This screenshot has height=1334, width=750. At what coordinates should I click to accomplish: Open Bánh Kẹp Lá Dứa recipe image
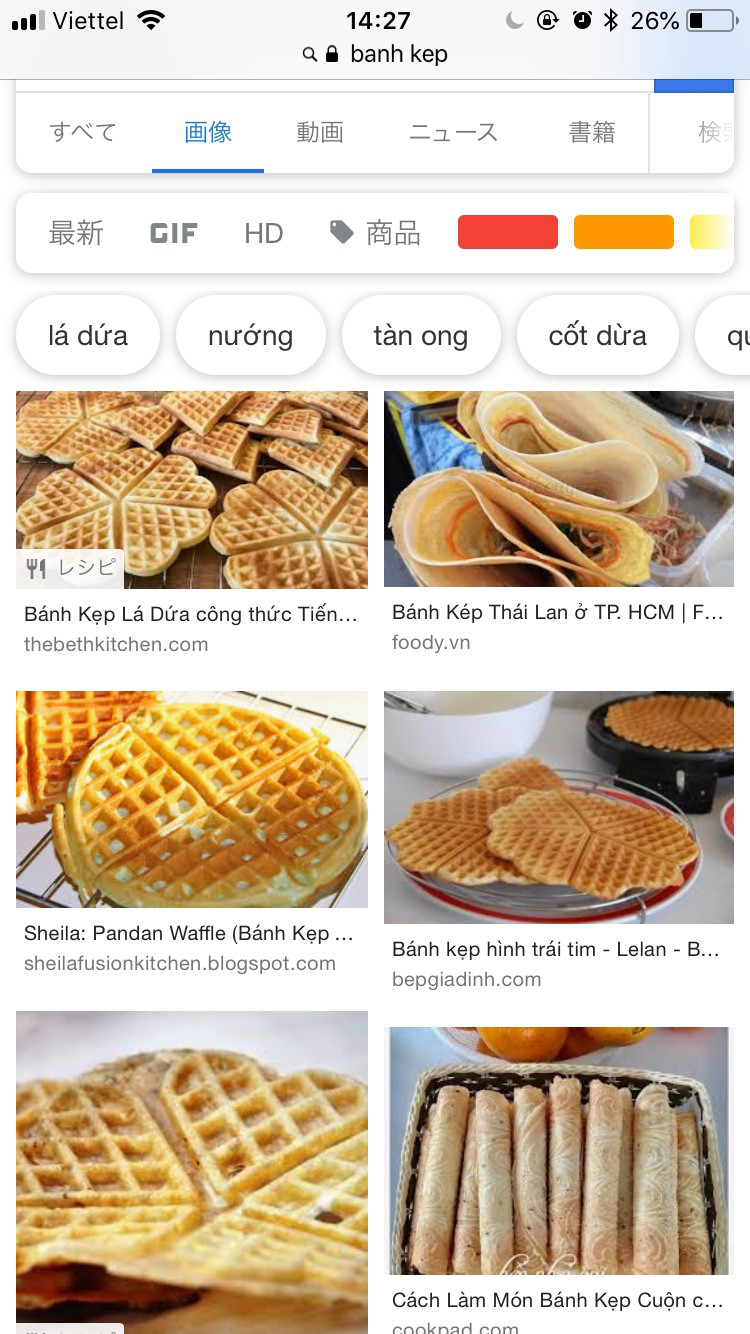191,489
